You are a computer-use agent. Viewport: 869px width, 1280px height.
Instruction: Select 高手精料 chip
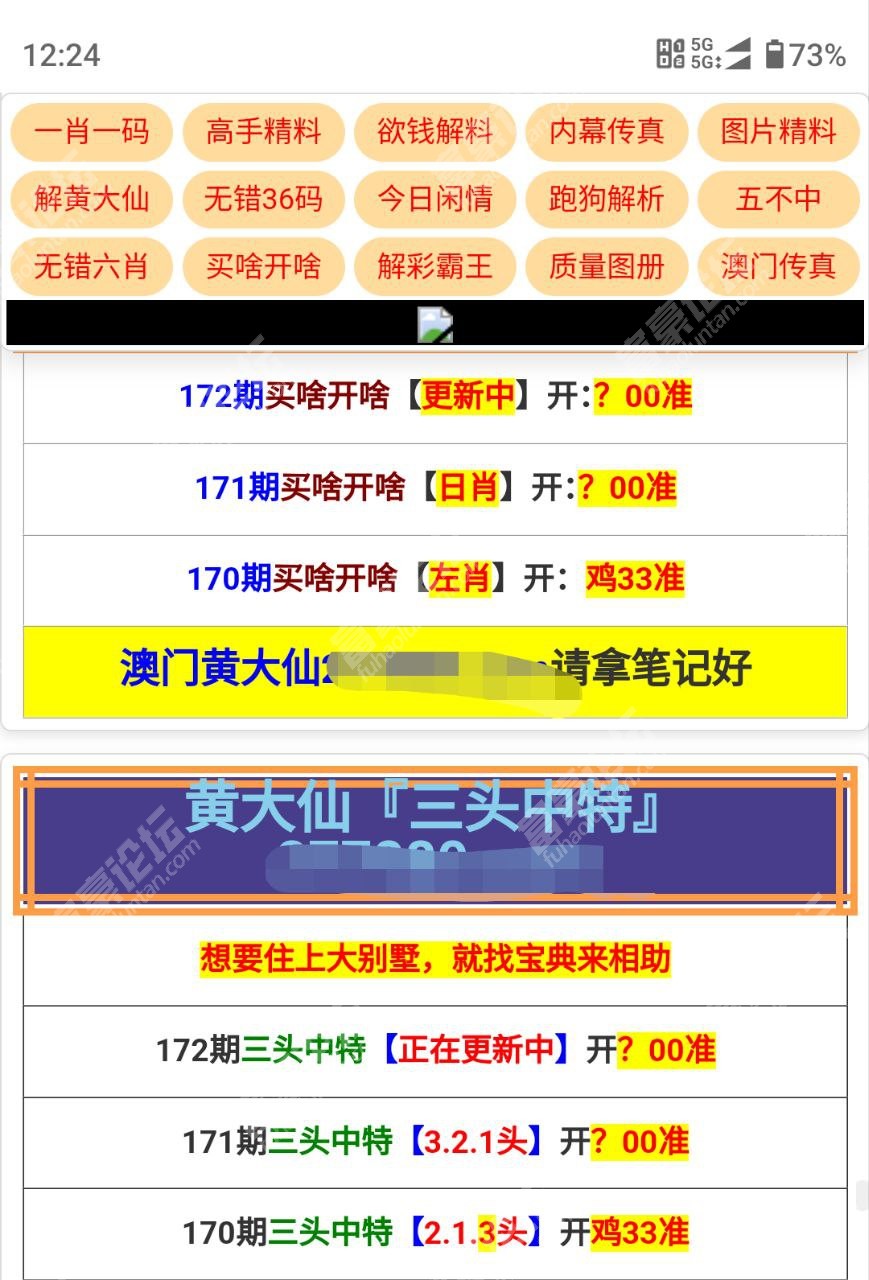point(263,131)
